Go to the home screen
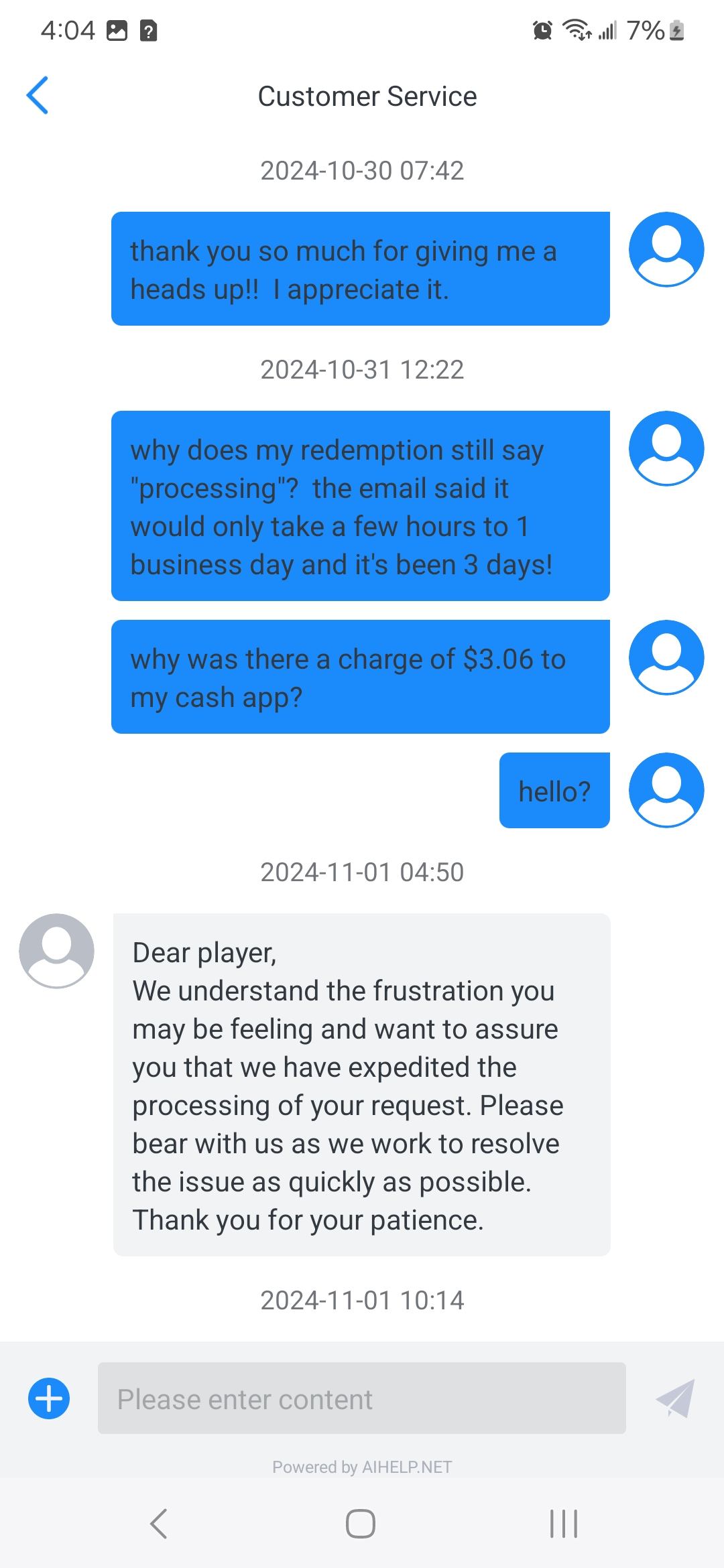Image resolution: width=724 pixels, height=1568 pixels. [x=361, y=1524]
